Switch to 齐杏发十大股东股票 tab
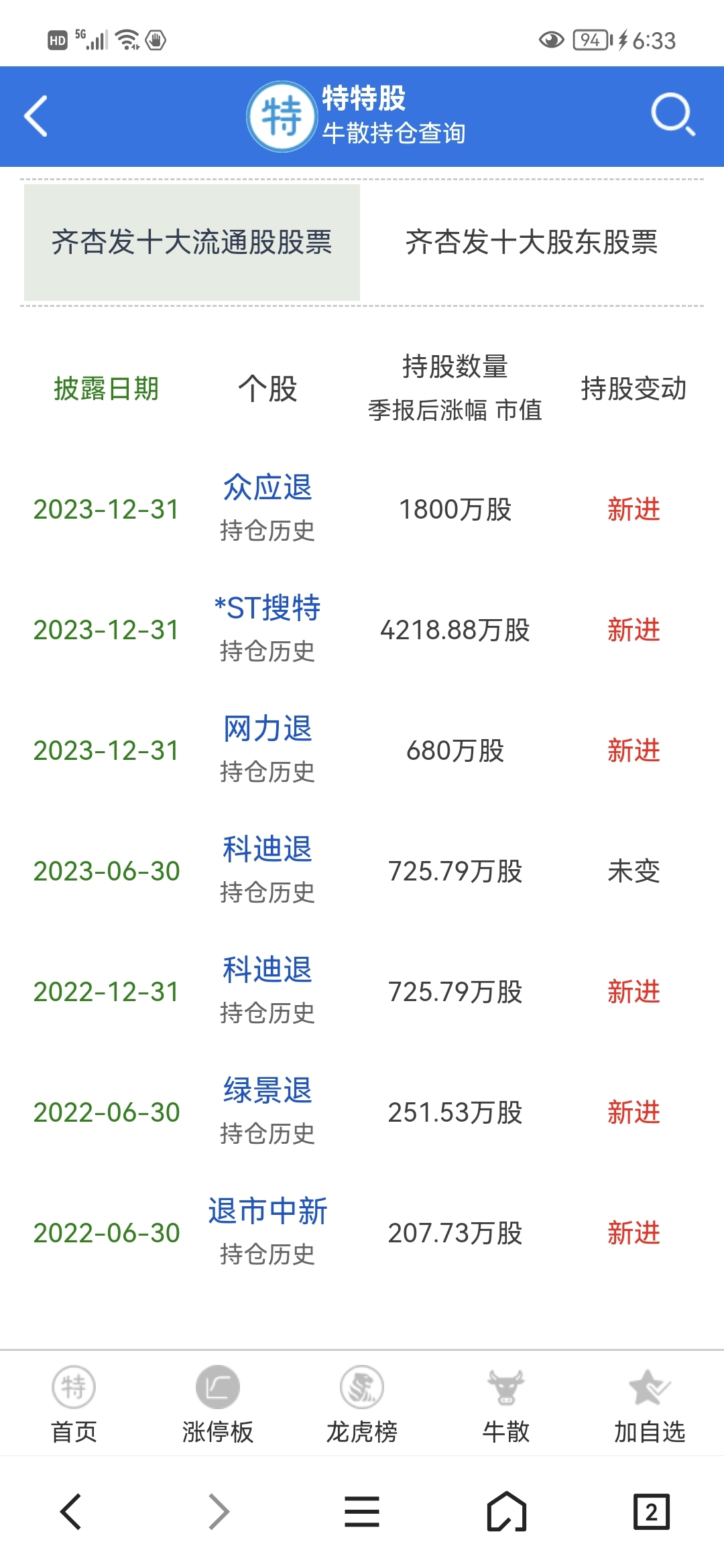The width and height of the screenshot is (724, 1568). pyautogui.click(x=532, y=242)
